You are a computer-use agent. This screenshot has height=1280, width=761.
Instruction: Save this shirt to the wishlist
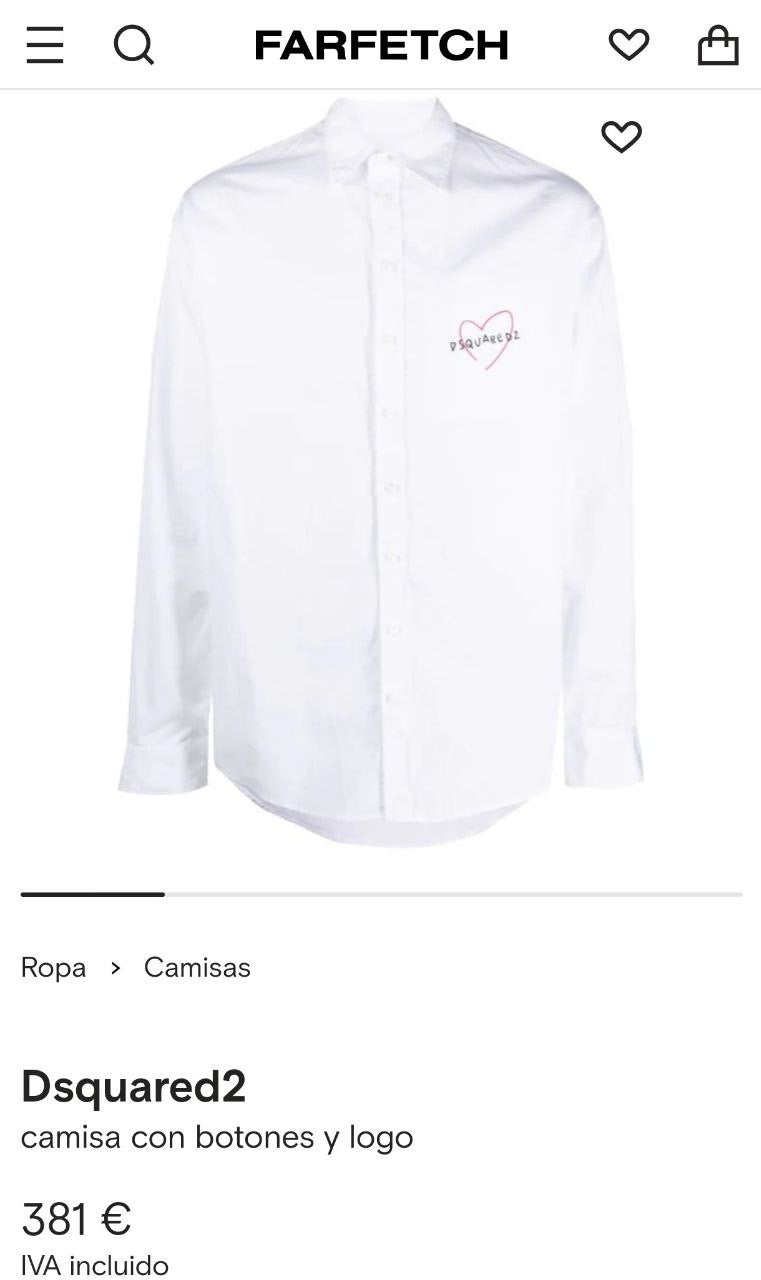621,137
